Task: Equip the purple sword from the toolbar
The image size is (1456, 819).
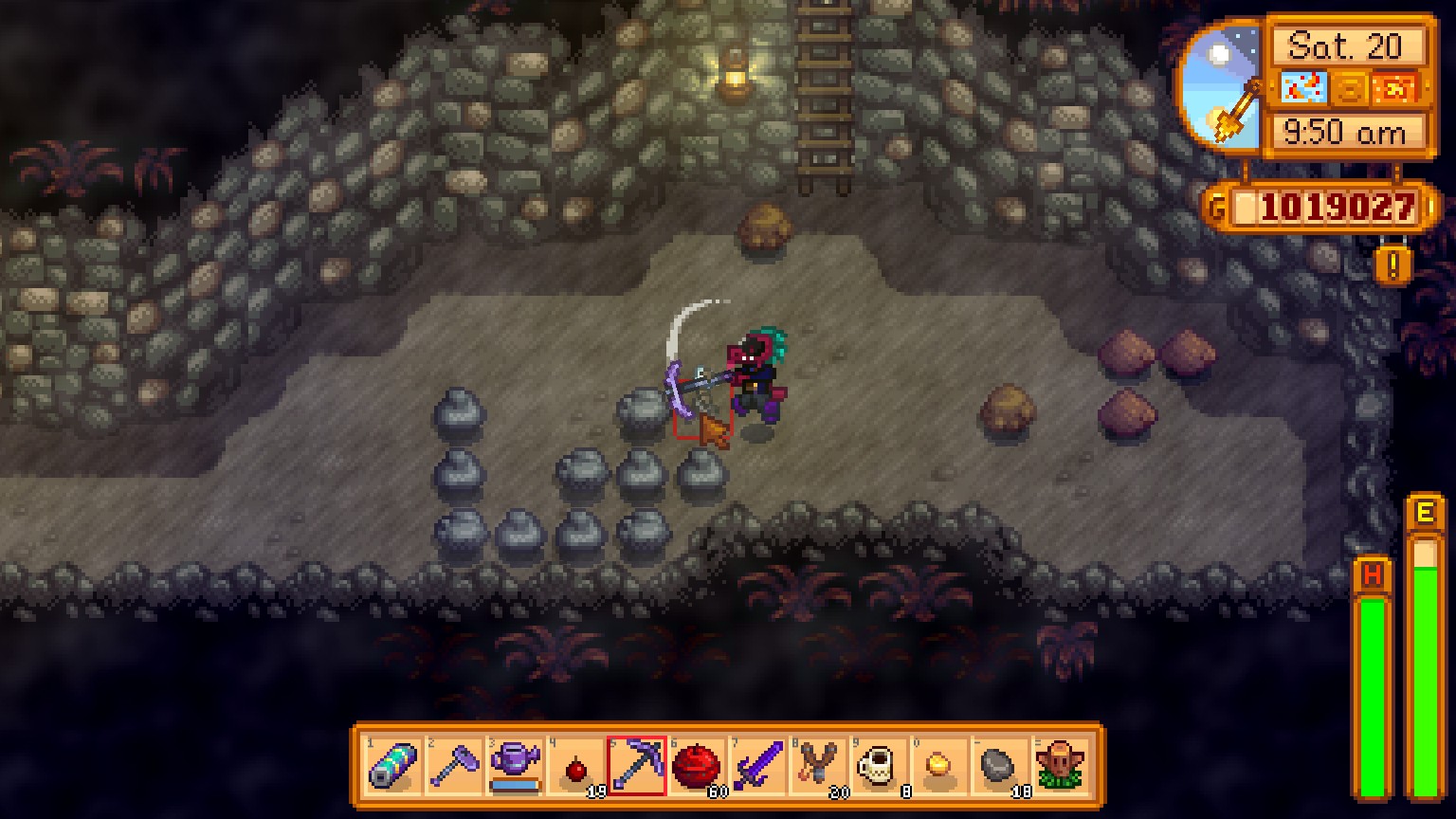Action: point(757,766)
